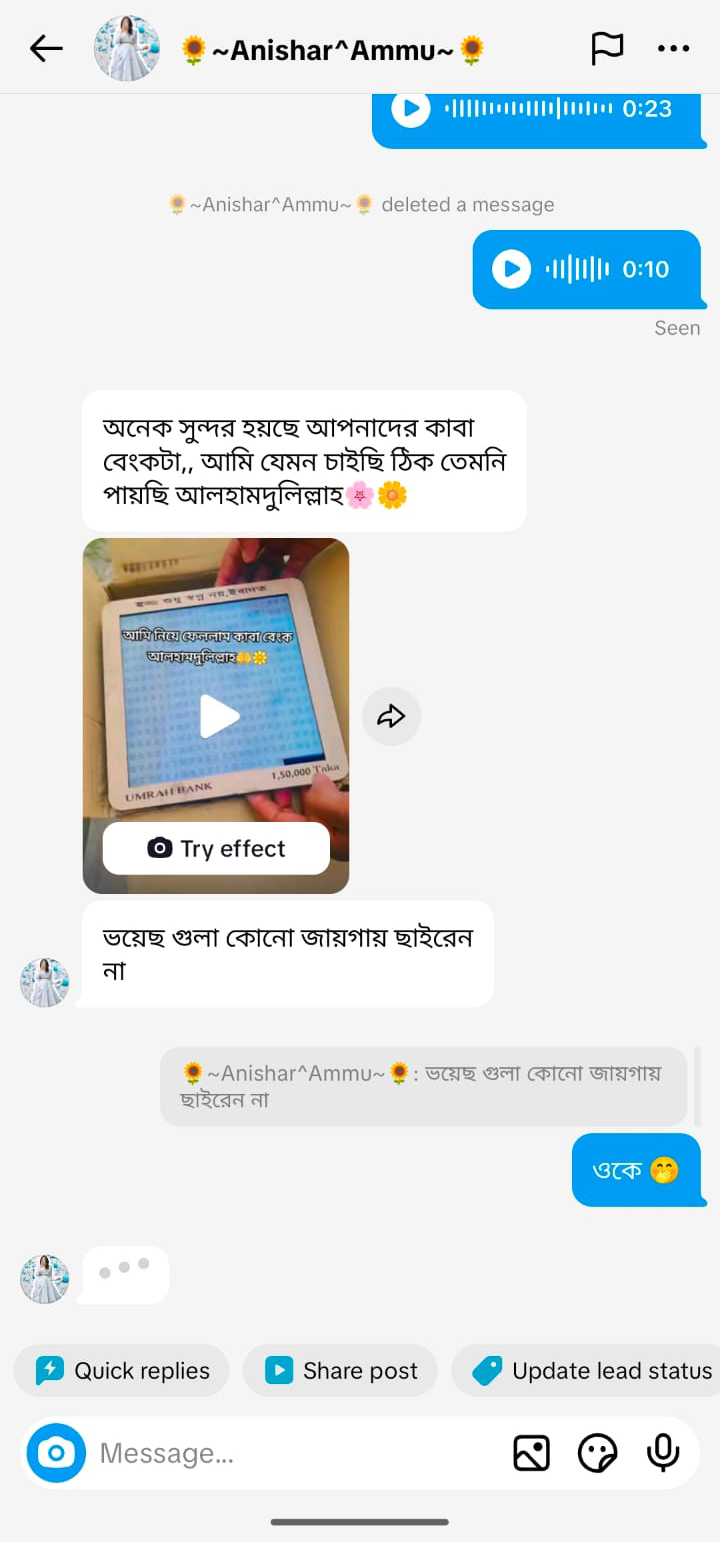Open the sticker and emoji picker

coord(597,1453)
